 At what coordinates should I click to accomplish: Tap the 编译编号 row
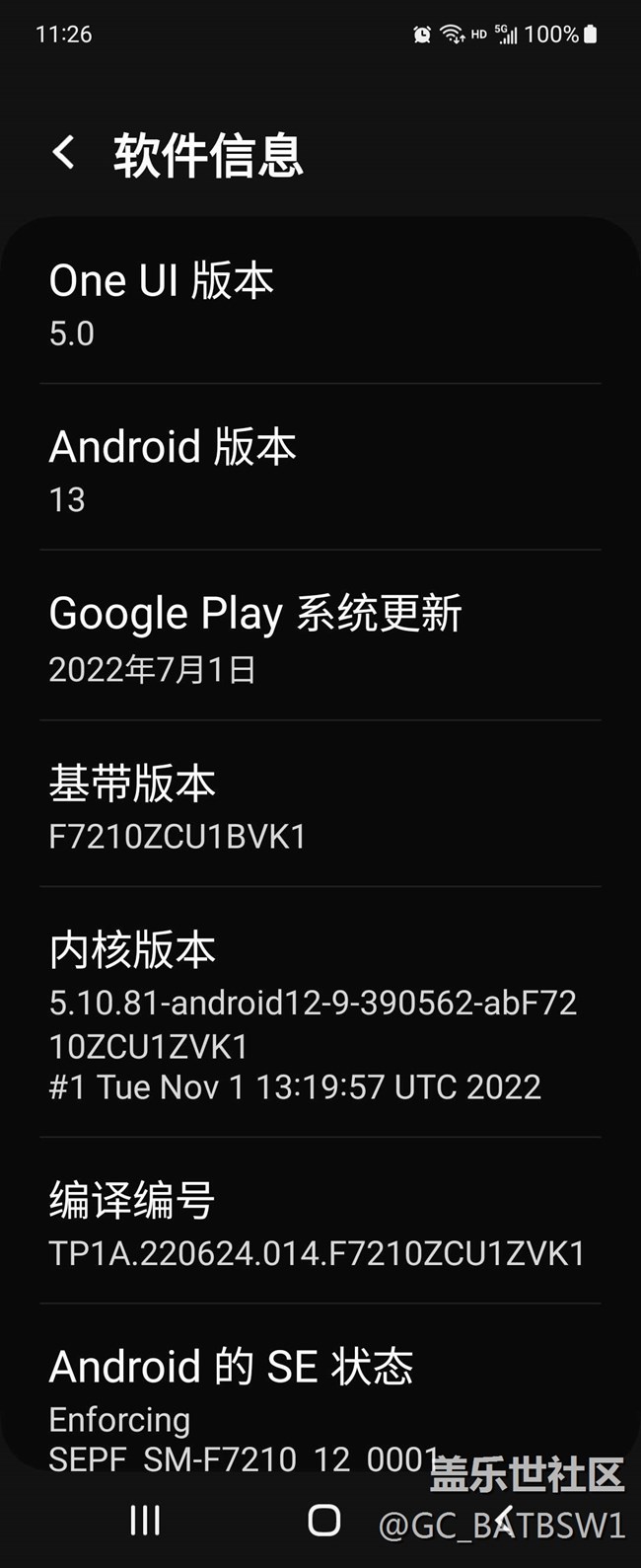coord(320,1222)
